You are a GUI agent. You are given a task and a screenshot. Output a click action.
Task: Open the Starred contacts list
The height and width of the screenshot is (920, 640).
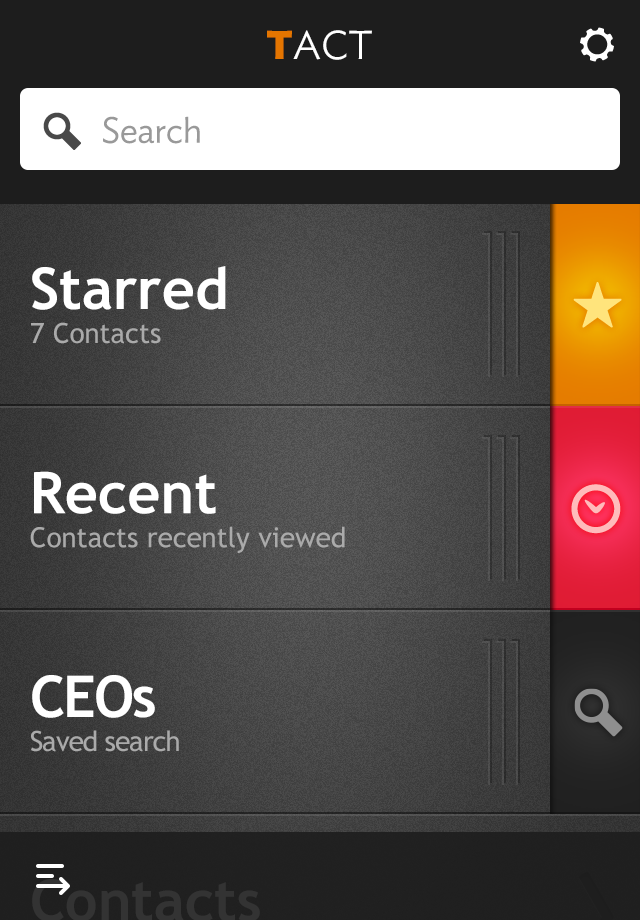tap(275, 305)
